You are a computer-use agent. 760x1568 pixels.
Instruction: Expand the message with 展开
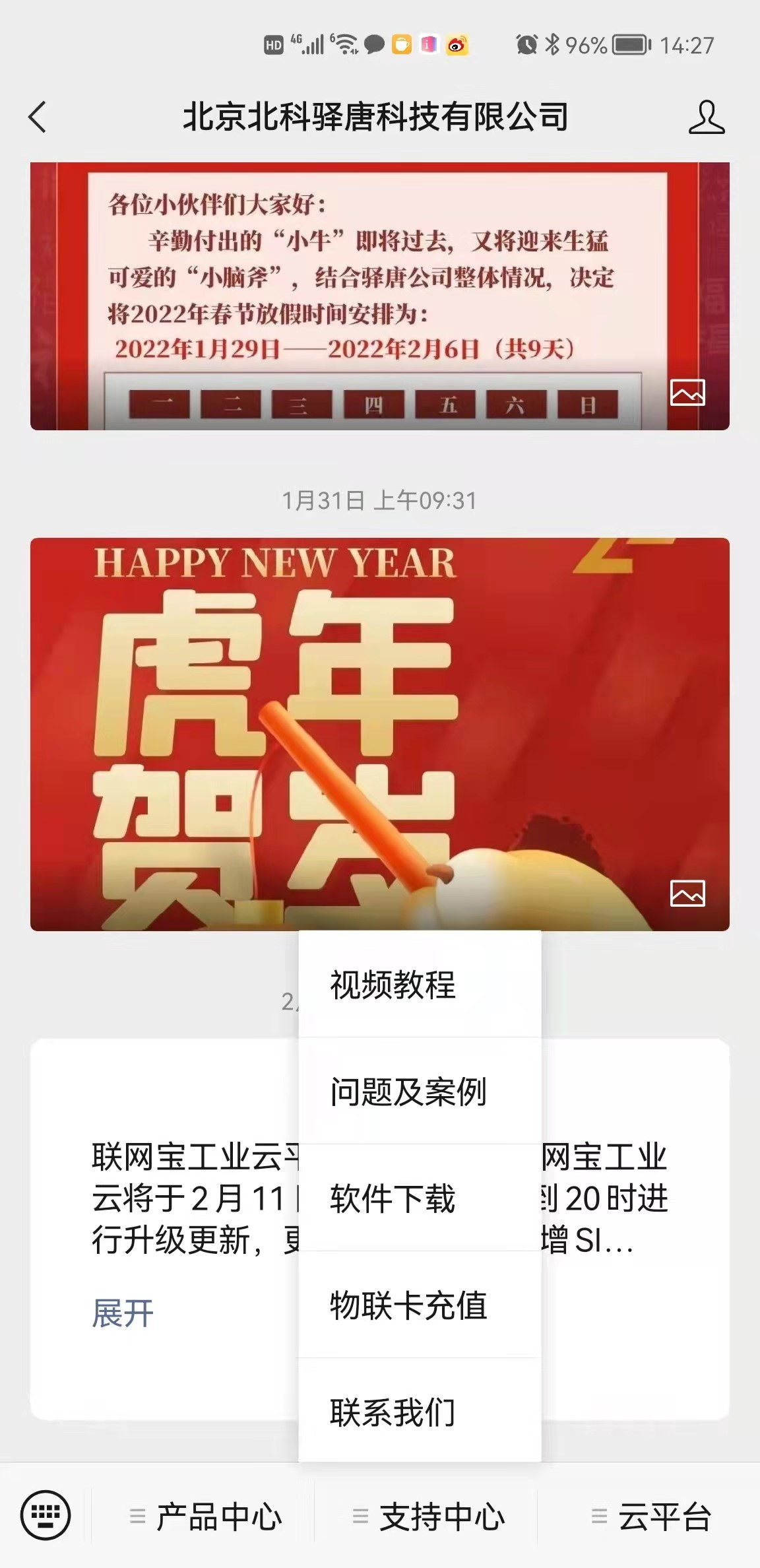tap(123, 1312)
